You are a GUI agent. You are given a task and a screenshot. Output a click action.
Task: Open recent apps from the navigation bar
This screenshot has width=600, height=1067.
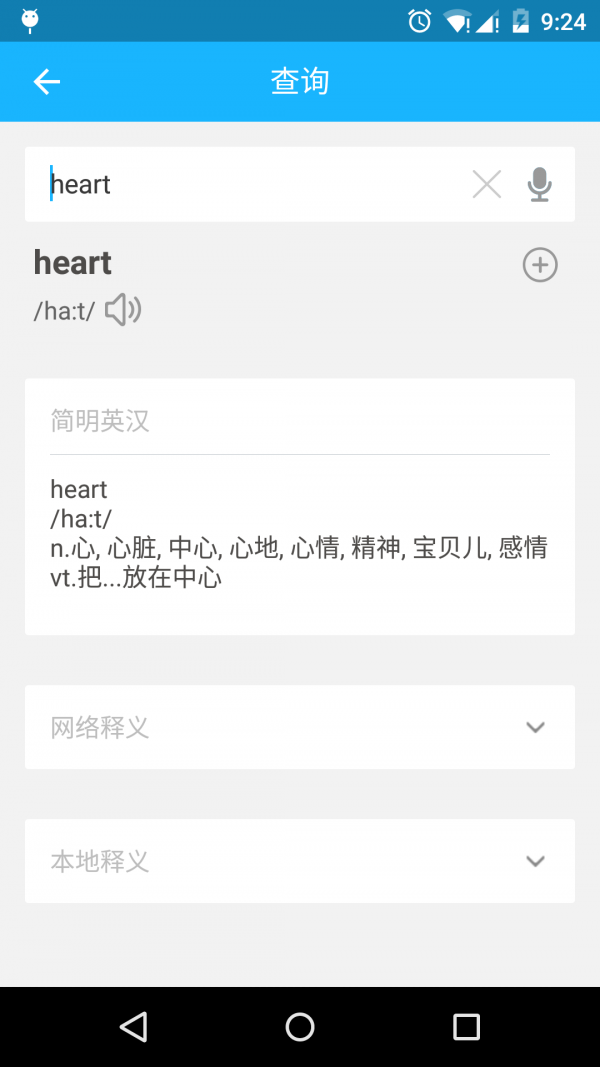click(466, 1026)
